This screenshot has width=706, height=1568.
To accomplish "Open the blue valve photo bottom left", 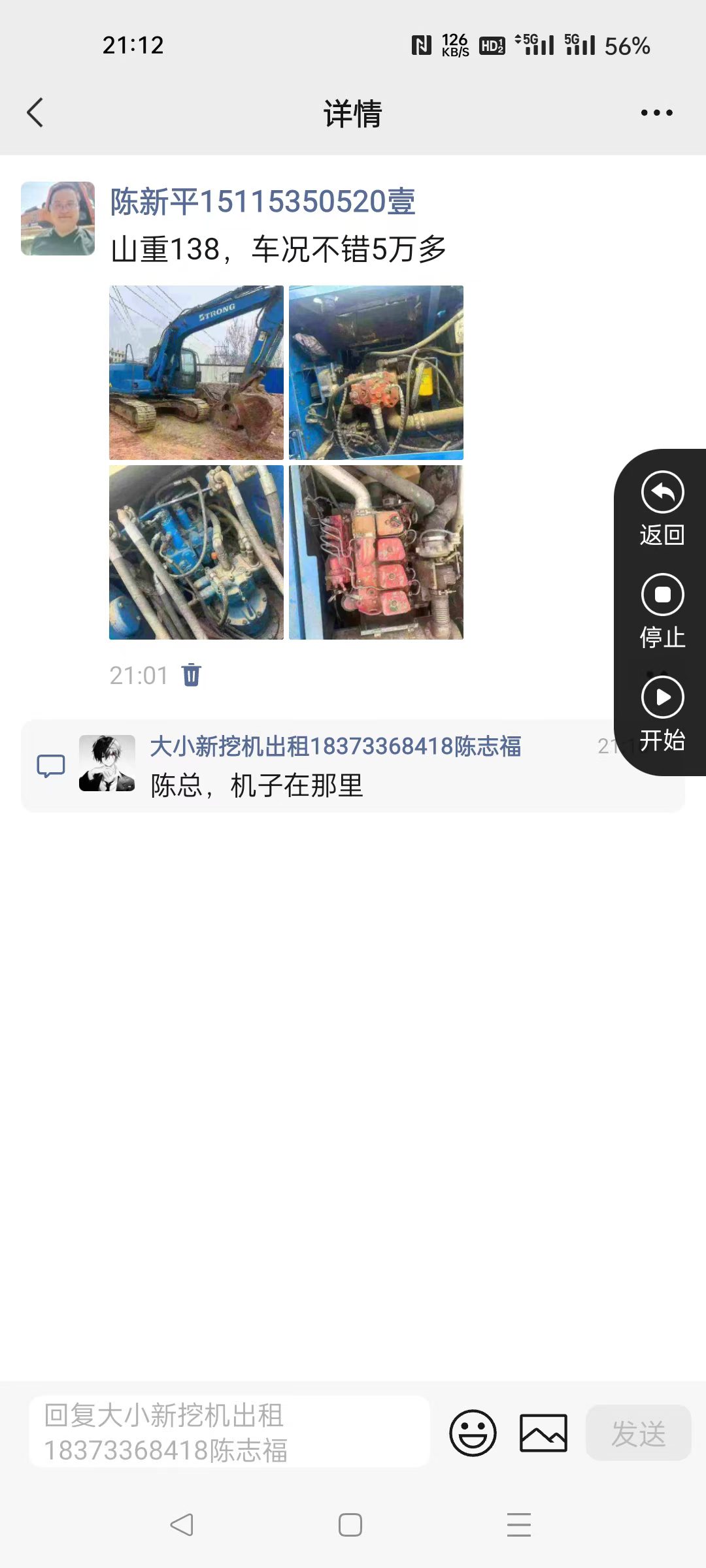I will [x=195, y=553].
